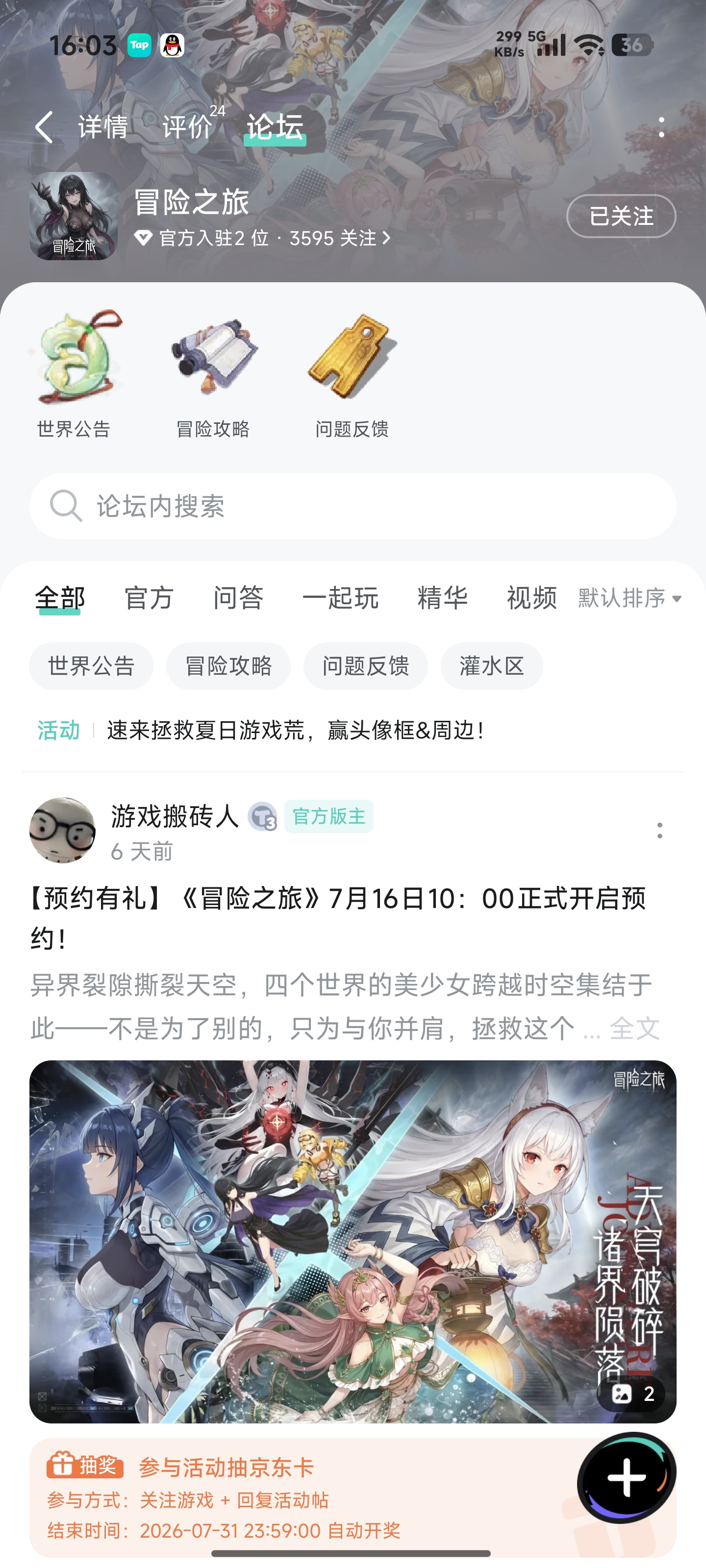The width and height of the screenshot is (706, 1568).
Task: Switch to the 问答 filter tab
Action: (x=238, y=598)
